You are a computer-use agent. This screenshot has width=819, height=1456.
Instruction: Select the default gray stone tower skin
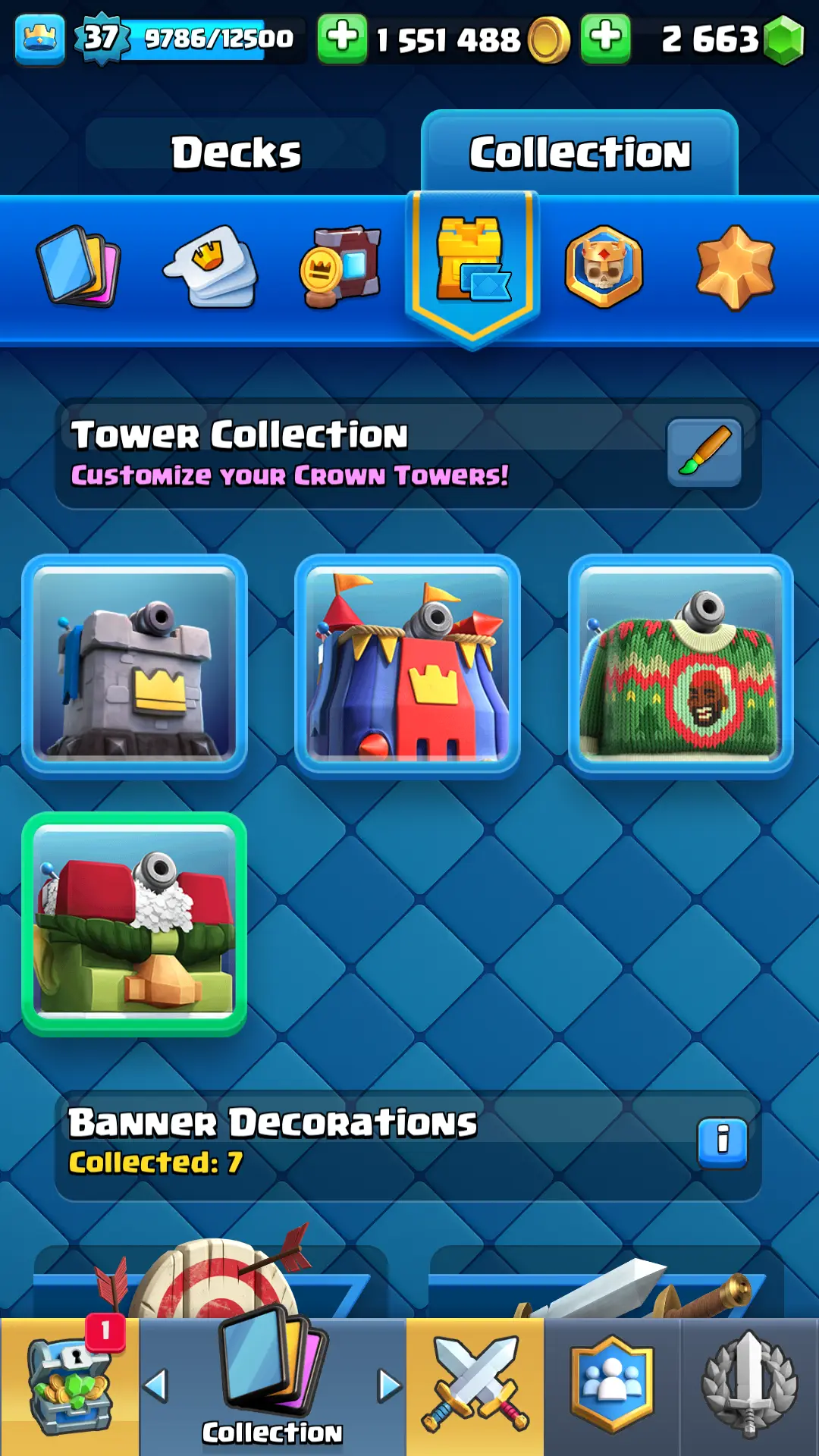click(135, 666)
